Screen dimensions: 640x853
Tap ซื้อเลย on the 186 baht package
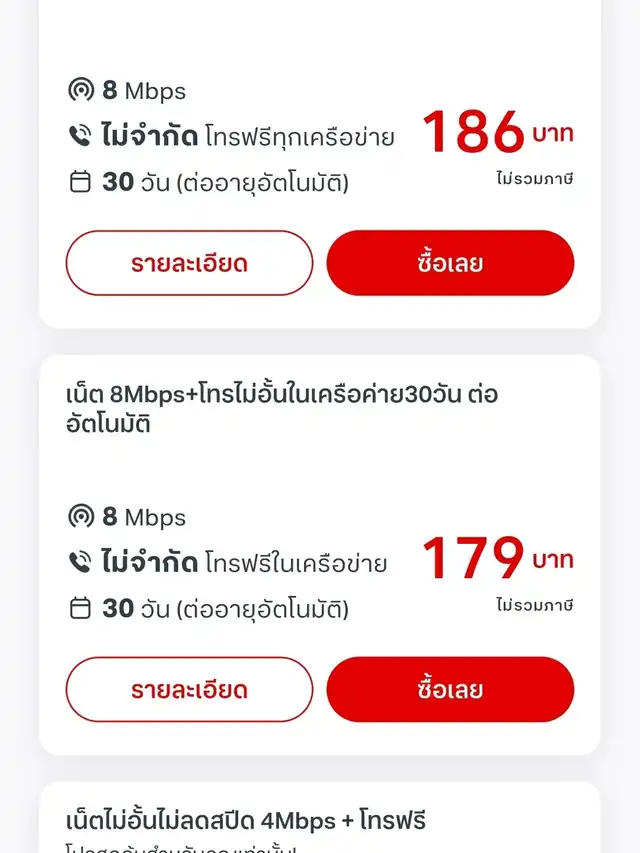450,263
